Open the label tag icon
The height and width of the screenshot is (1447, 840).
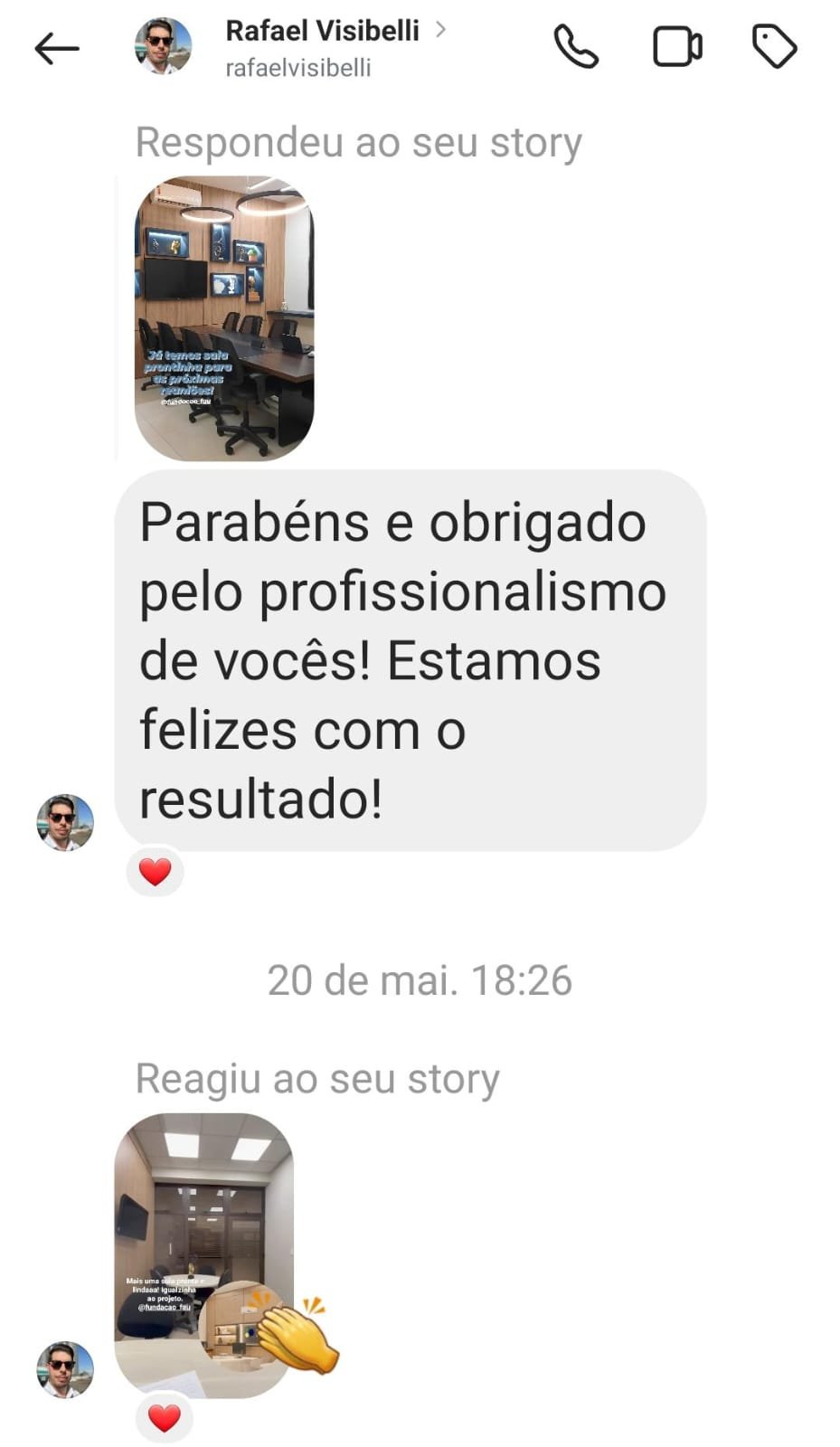pyautogui.click(x=774, y=47)
